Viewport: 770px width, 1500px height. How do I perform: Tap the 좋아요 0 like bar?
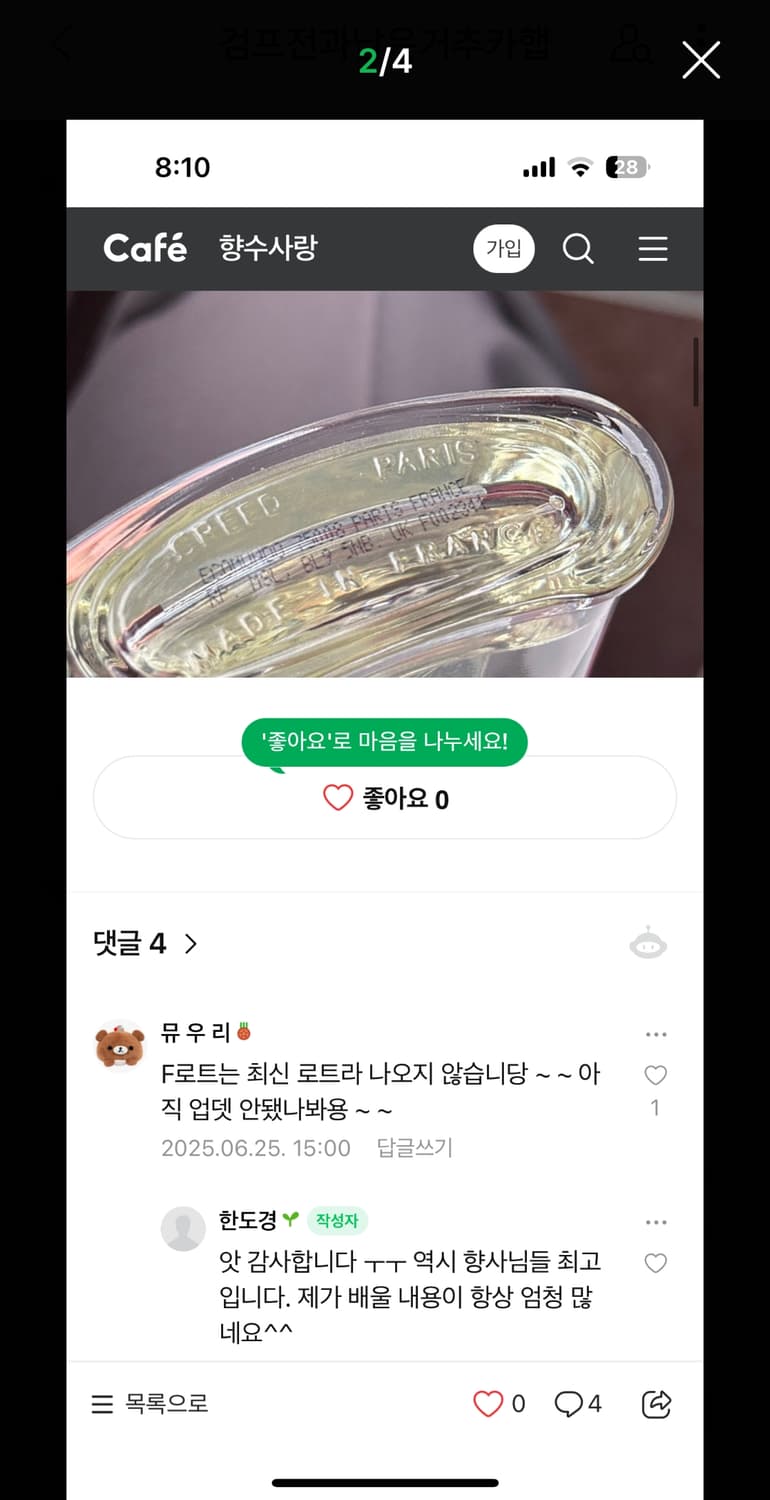[385, 798]
